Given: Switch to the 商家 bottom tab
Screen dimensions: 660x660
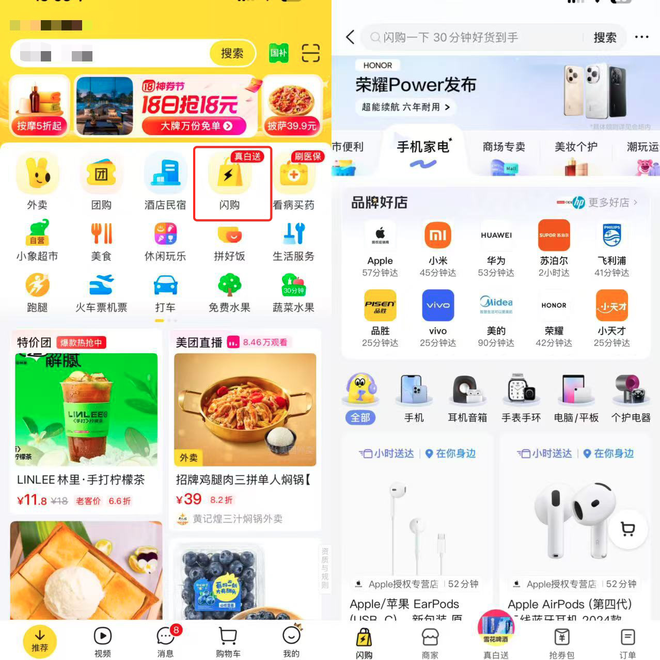Looking at the screenshot, I should click(x=430, y=643).
